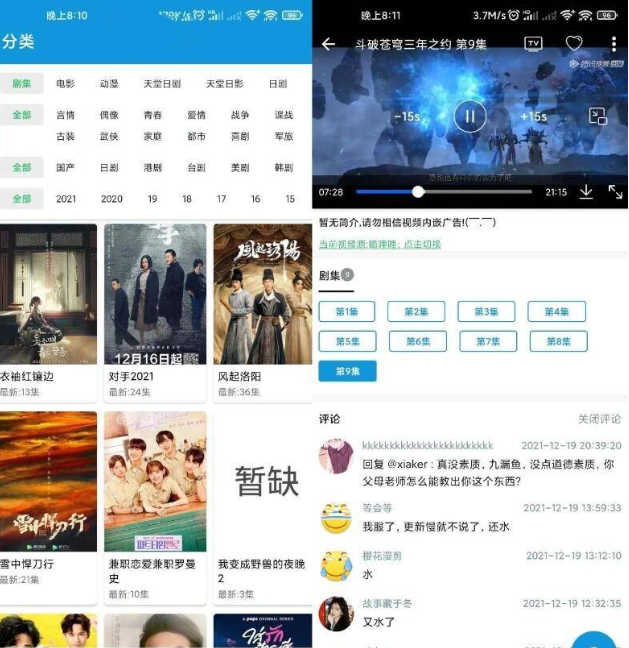Viewport: 629px width, 648px height.
Task: Switch to the 电影 category
Action: tap(65, 84)
